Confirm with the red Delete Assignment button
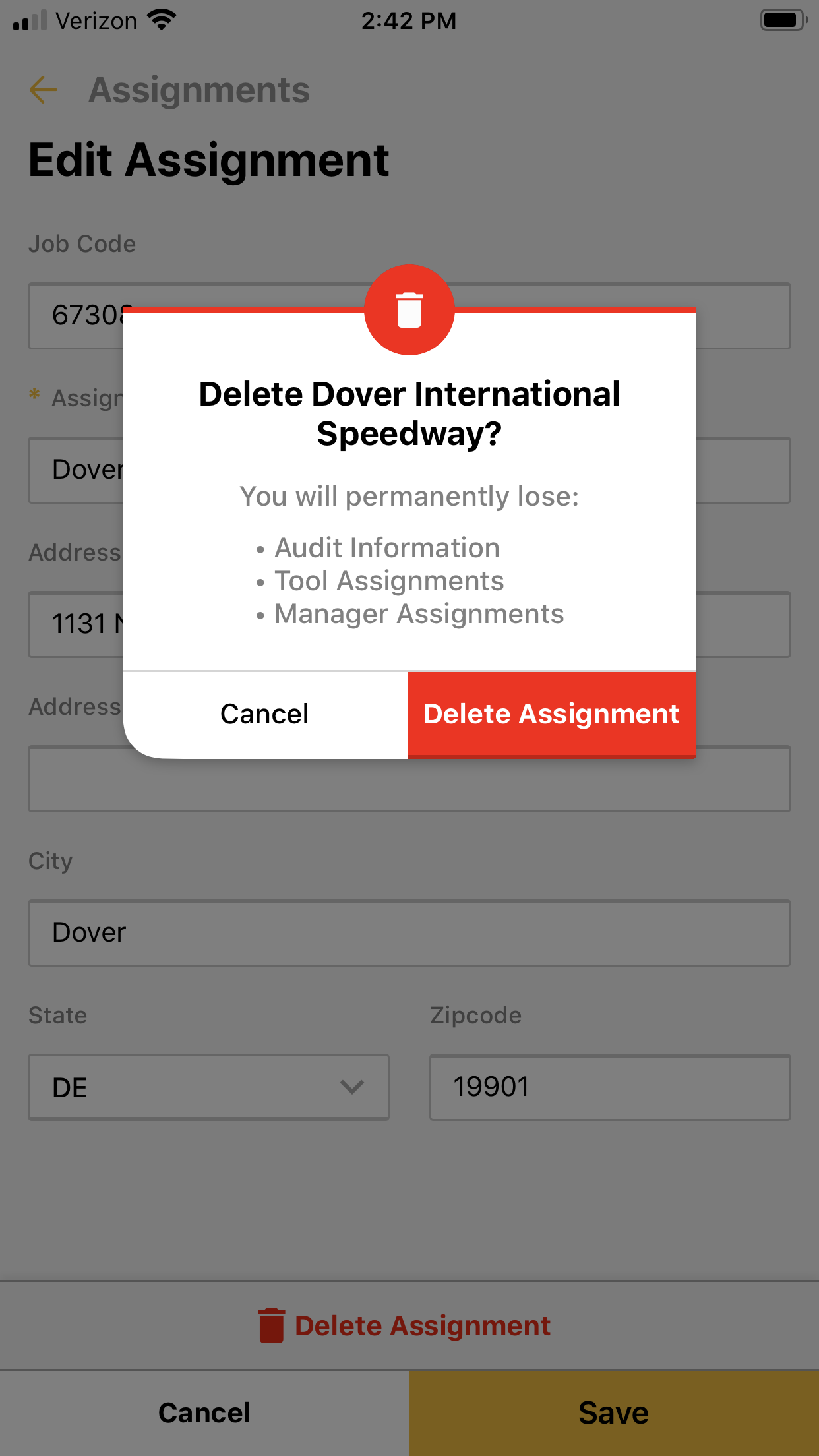The image size is (819, 1456). coord(552,715)
